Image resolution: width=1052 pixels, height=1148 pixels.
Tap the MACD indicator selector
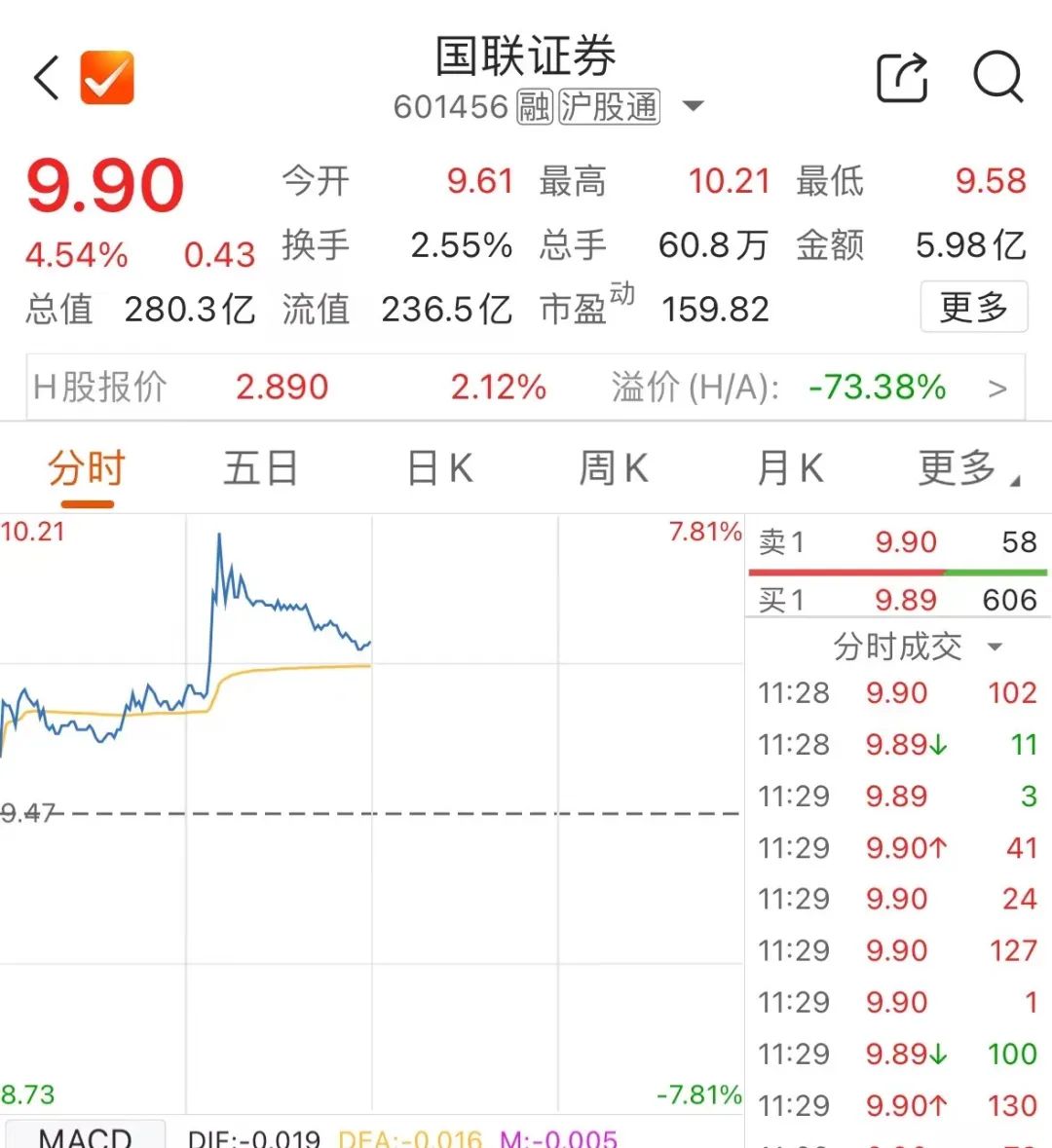[x=86, y=1135]
